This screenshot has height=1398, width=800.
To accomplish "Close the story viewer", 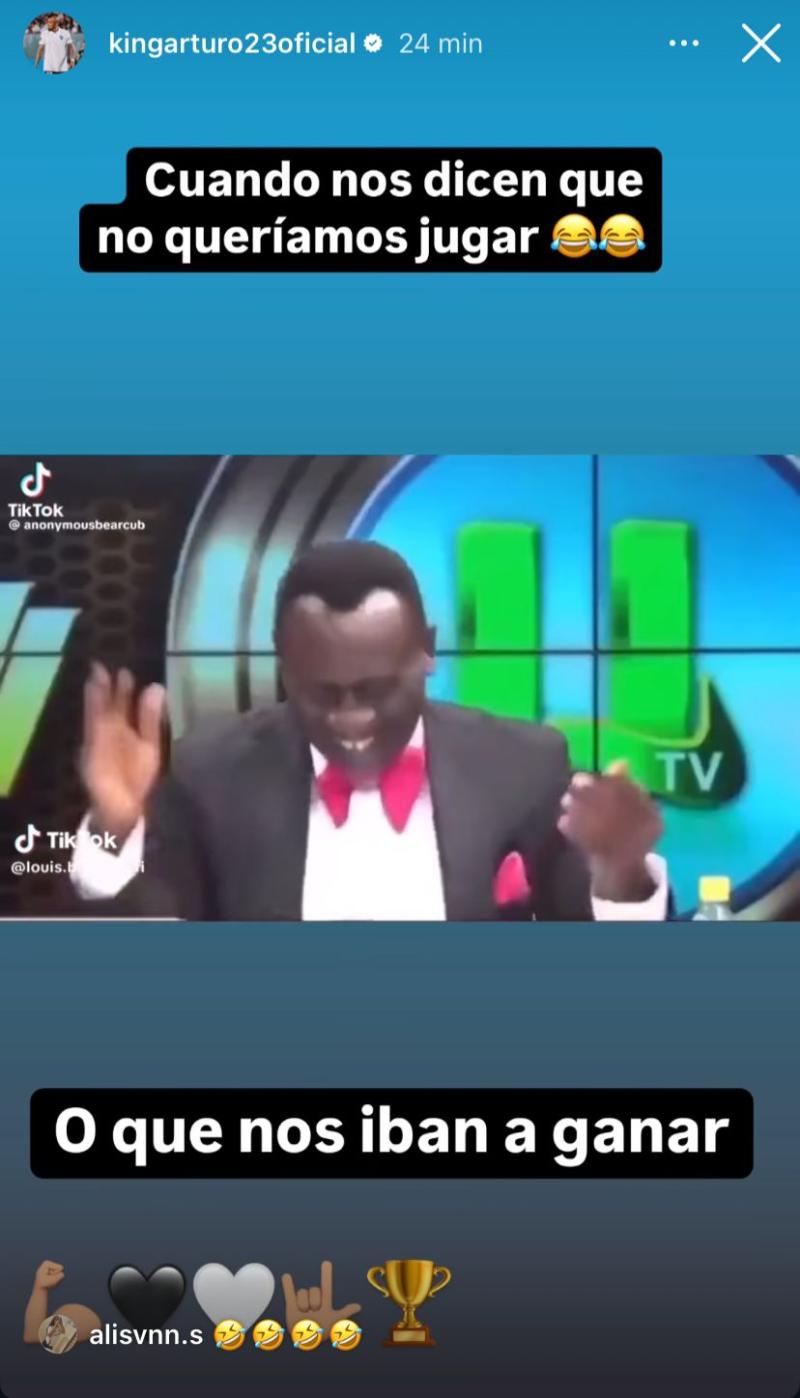I will (761, 44).
